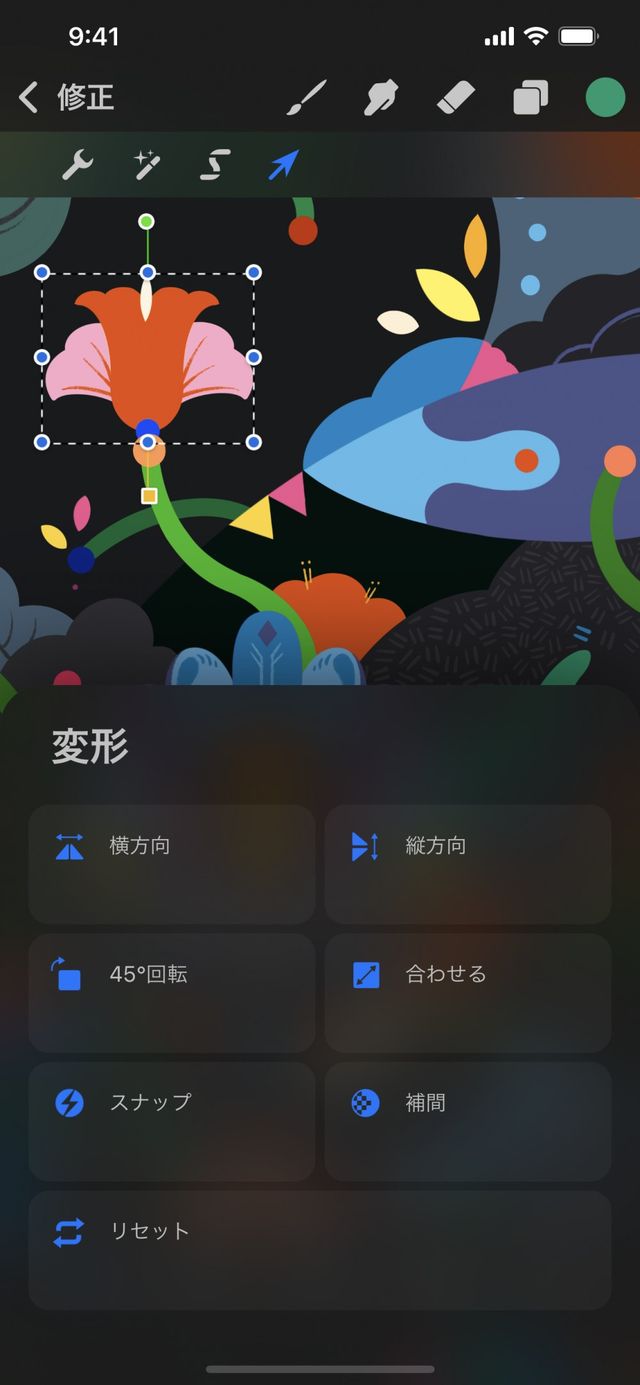
Task: Select the smudge tool
Action: click(x=381, y=98)
